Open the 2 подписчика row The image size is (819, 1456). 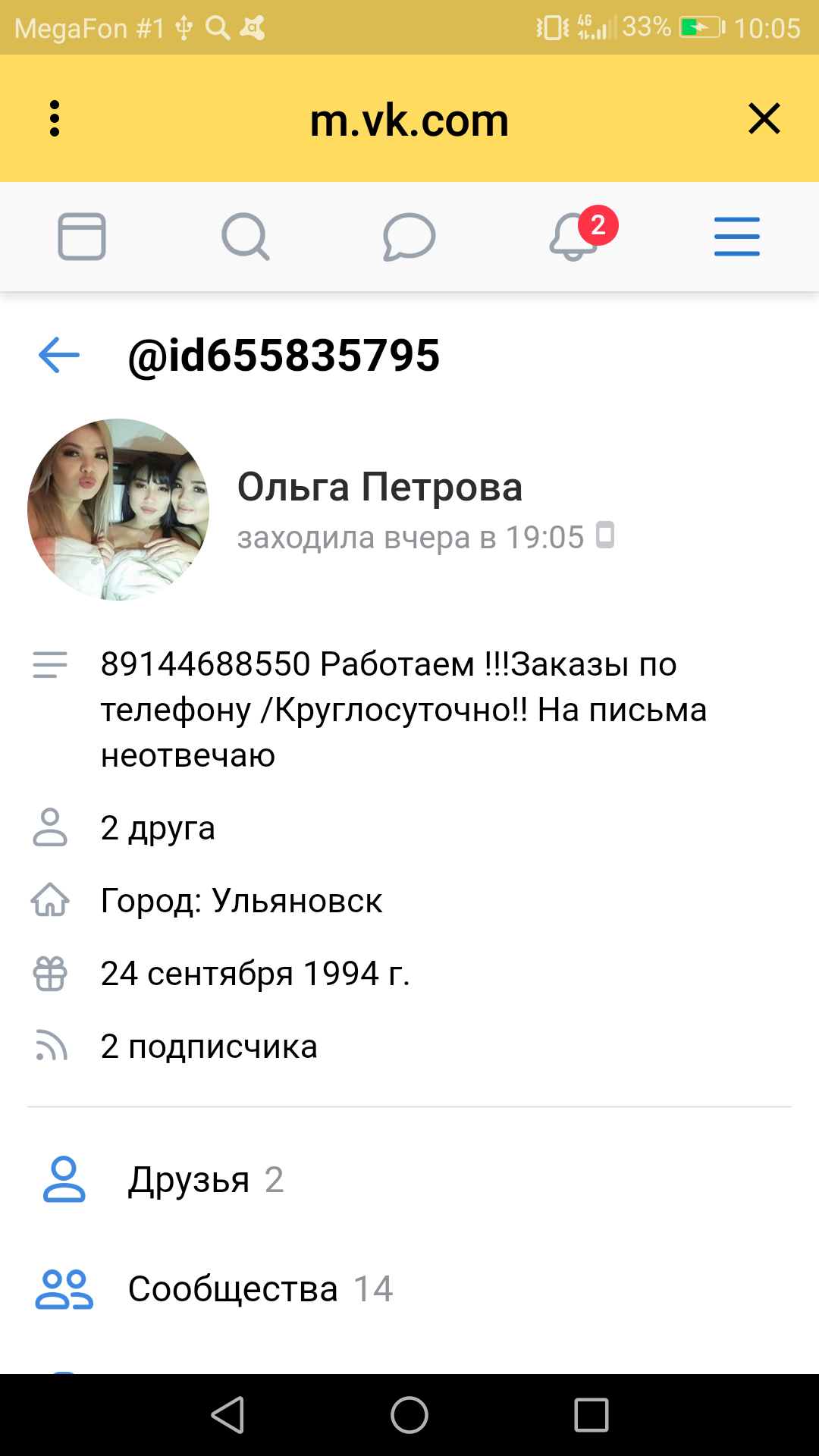pos(209,1046)
